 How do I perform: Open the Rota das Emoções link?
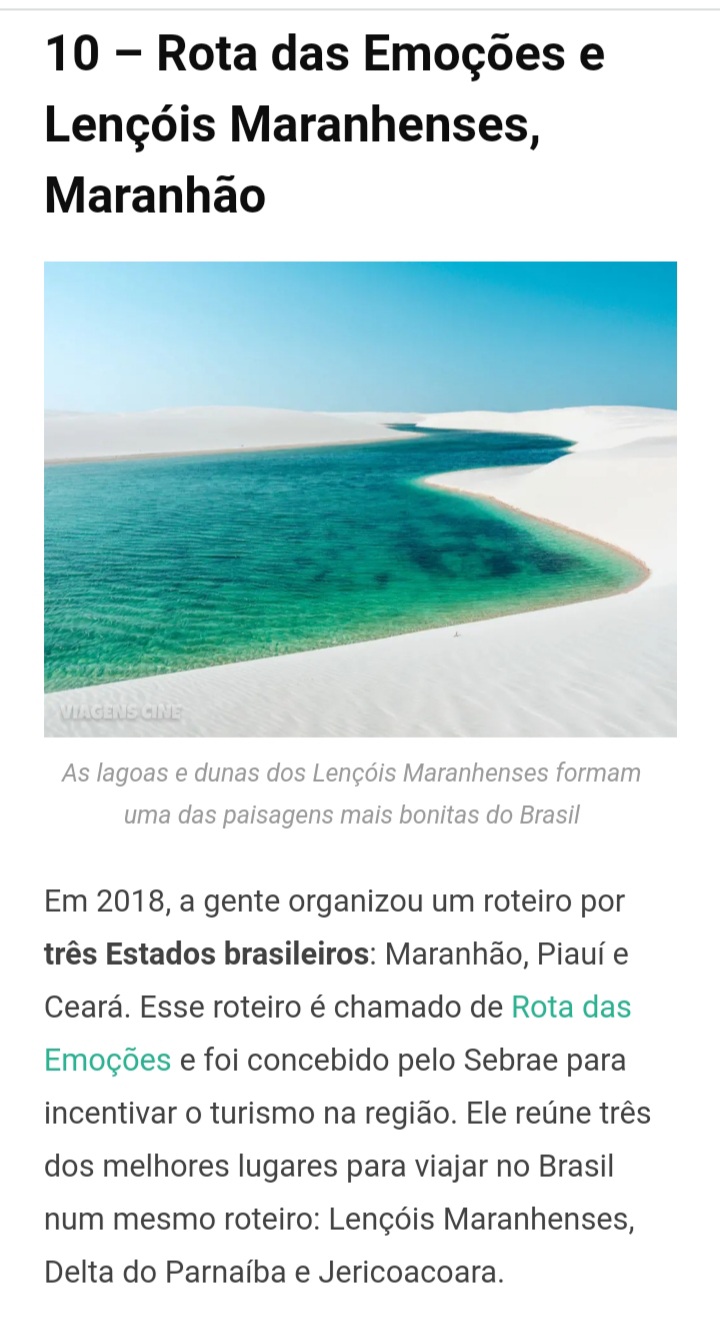coord(571,1007)
